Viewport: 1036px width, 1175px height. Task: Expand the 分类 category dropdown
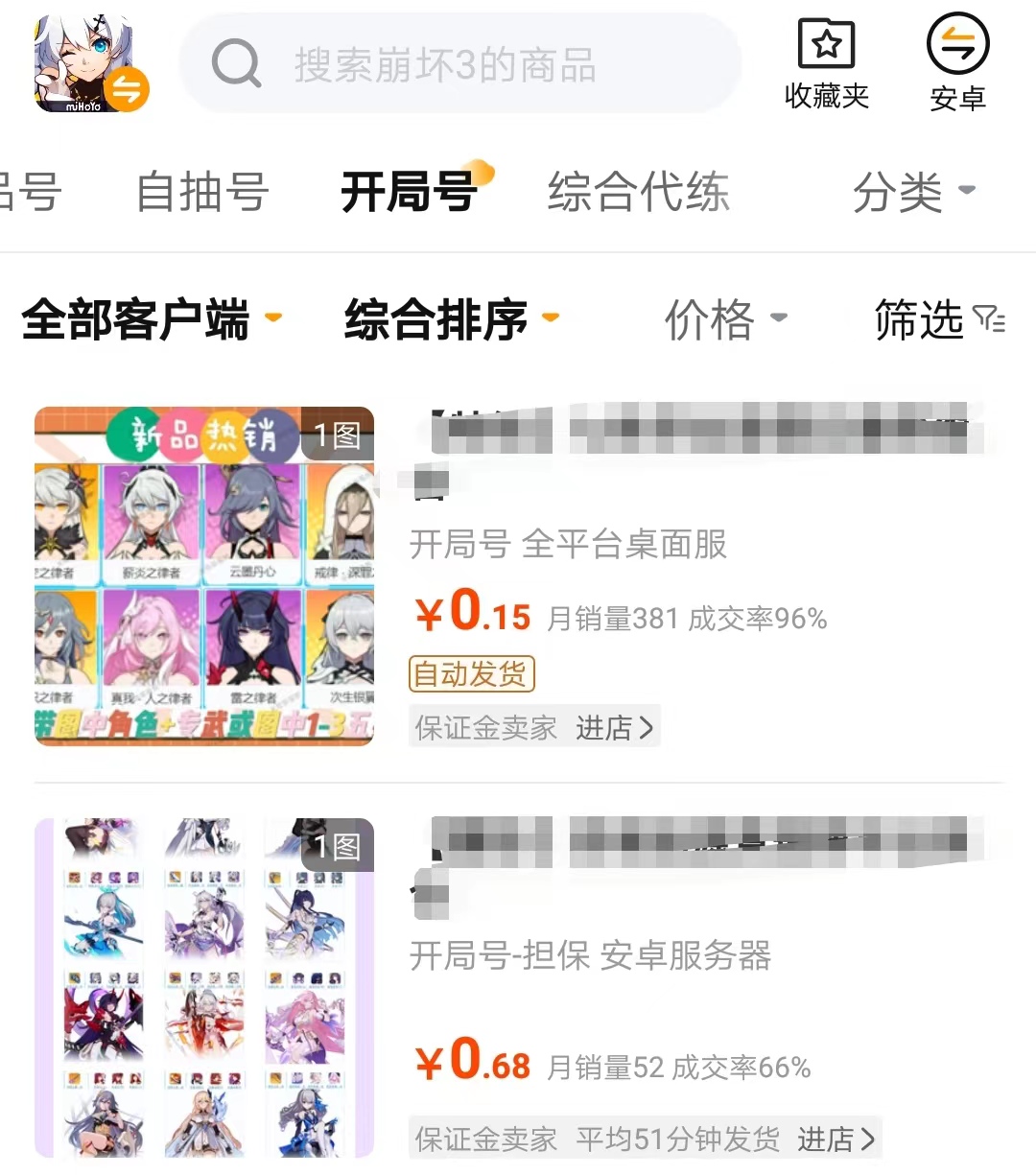913,191
